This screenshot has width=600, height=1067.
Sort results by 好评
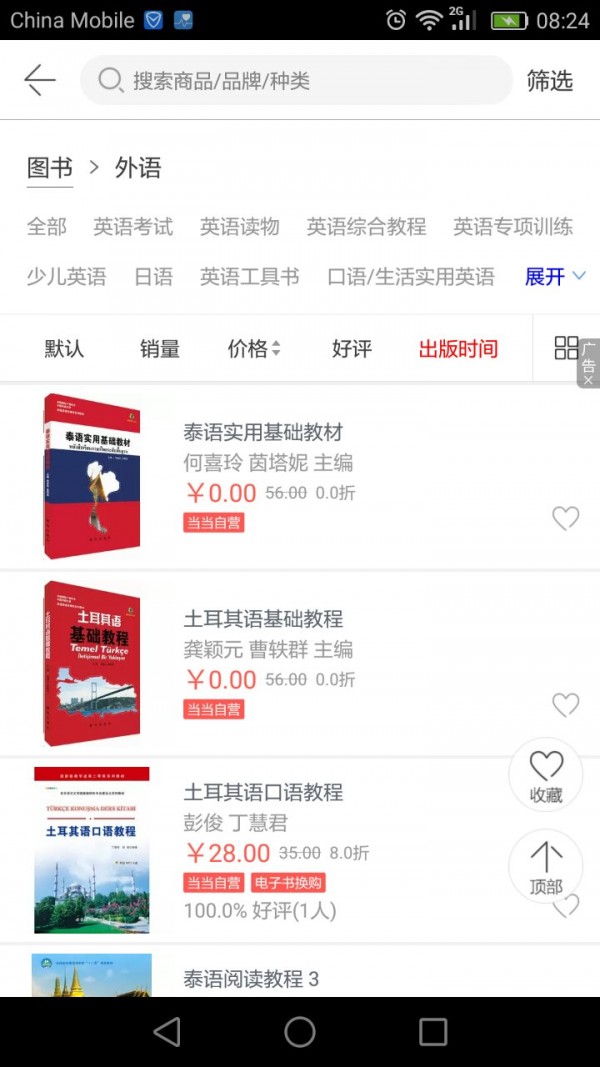(352, 349)
